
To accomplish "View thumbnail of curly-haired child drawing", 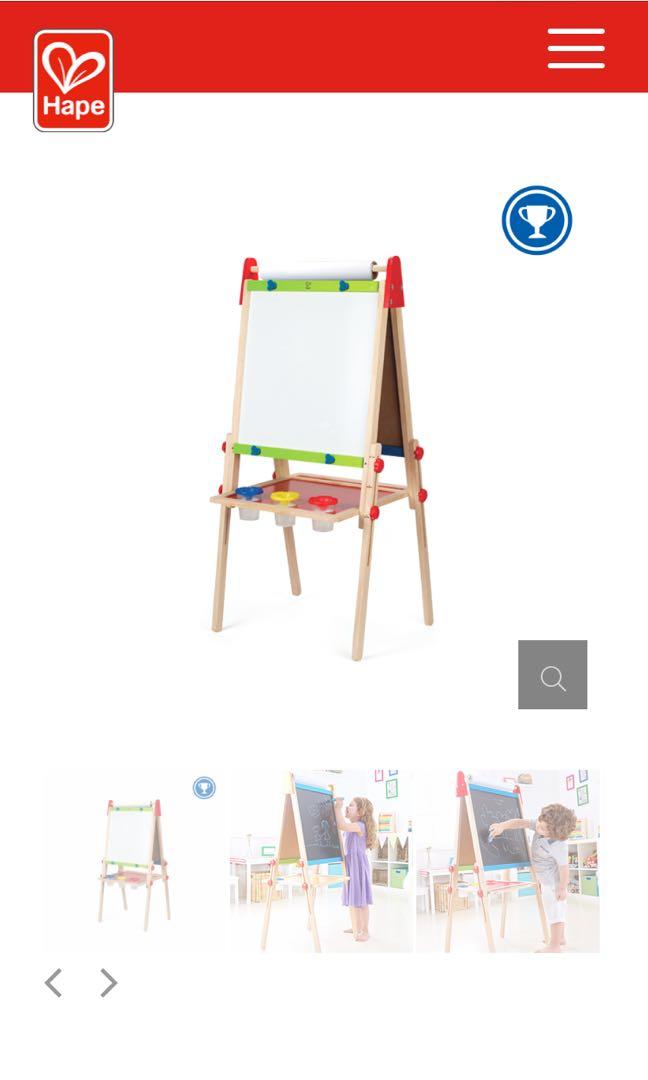I will pyautogui.click(x=508, y=860).
